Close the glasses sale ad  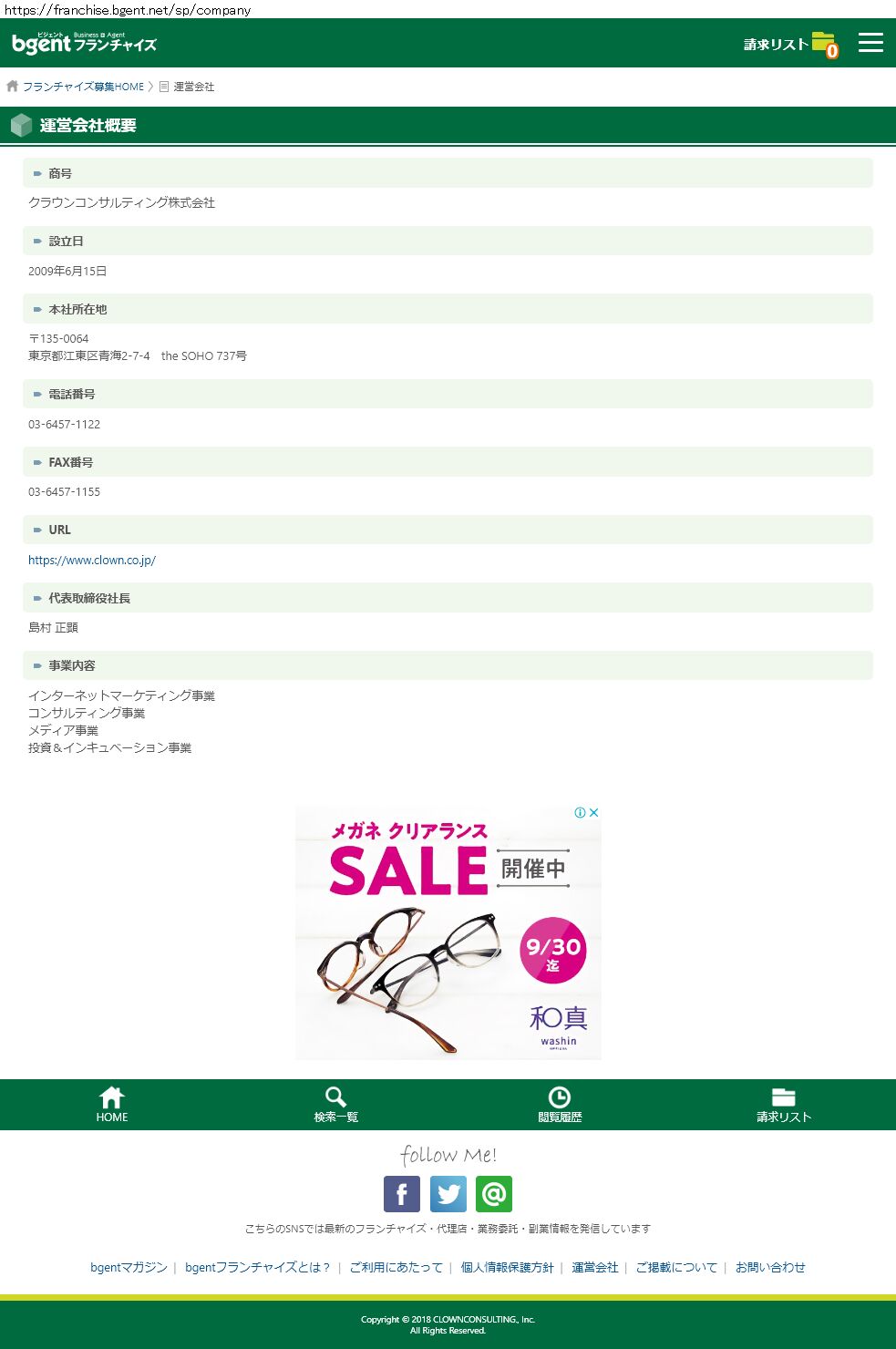(x=593, y=812)
